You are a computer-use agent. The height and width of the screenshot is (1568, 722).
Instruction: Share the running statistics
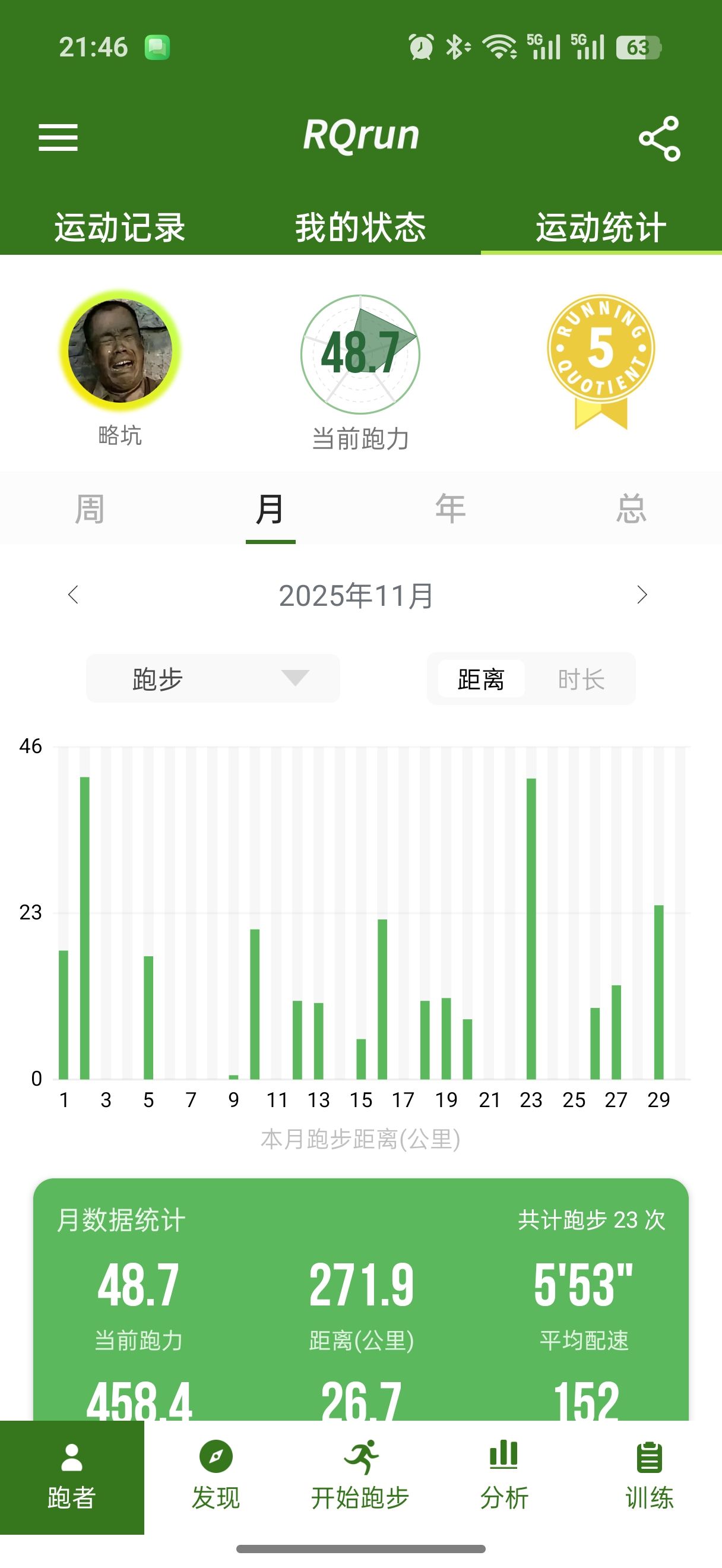pyautogui.click(x=659, y=139)
